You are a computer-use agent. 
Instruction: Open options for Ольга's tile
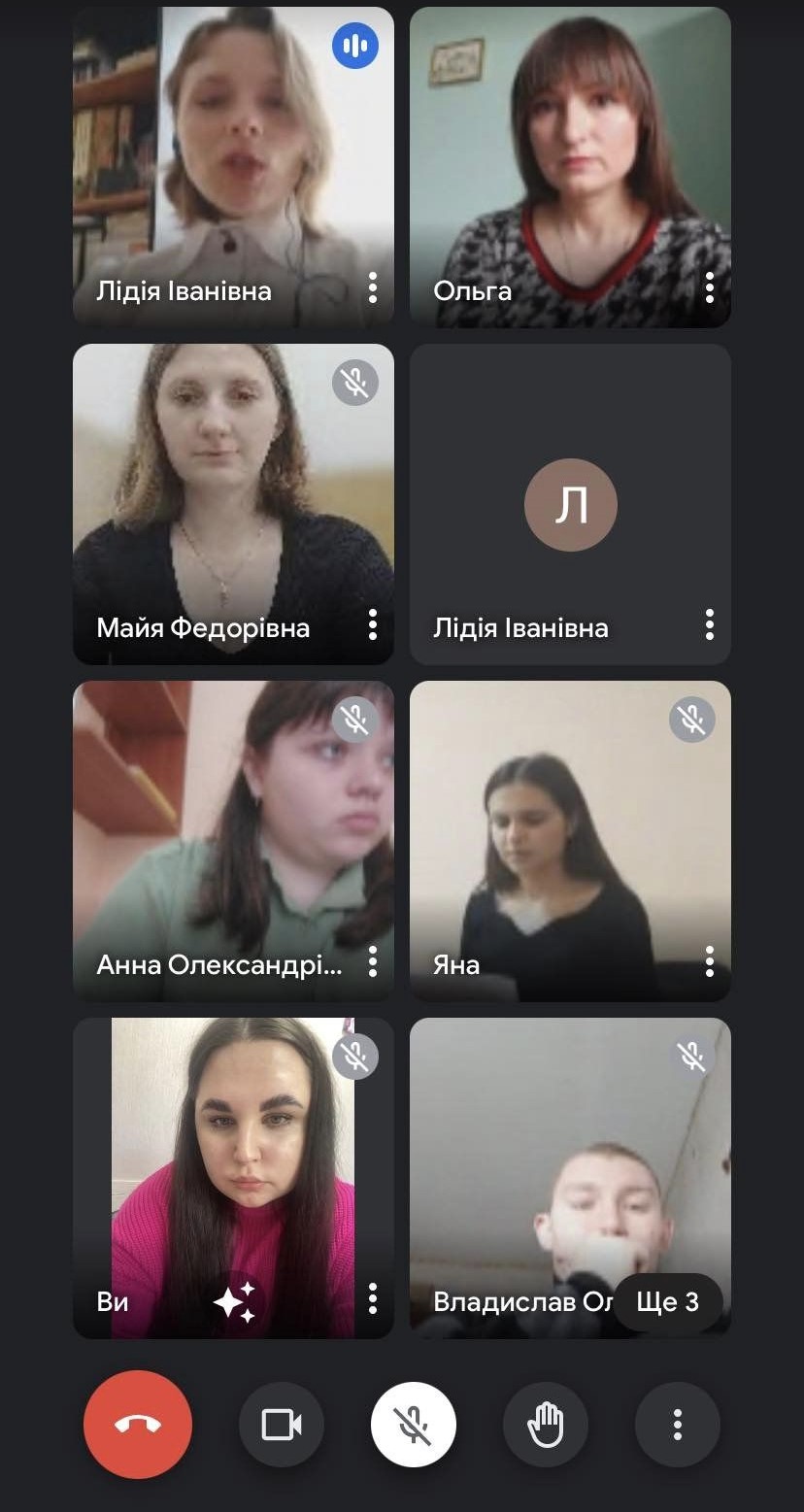coord(710,287)
